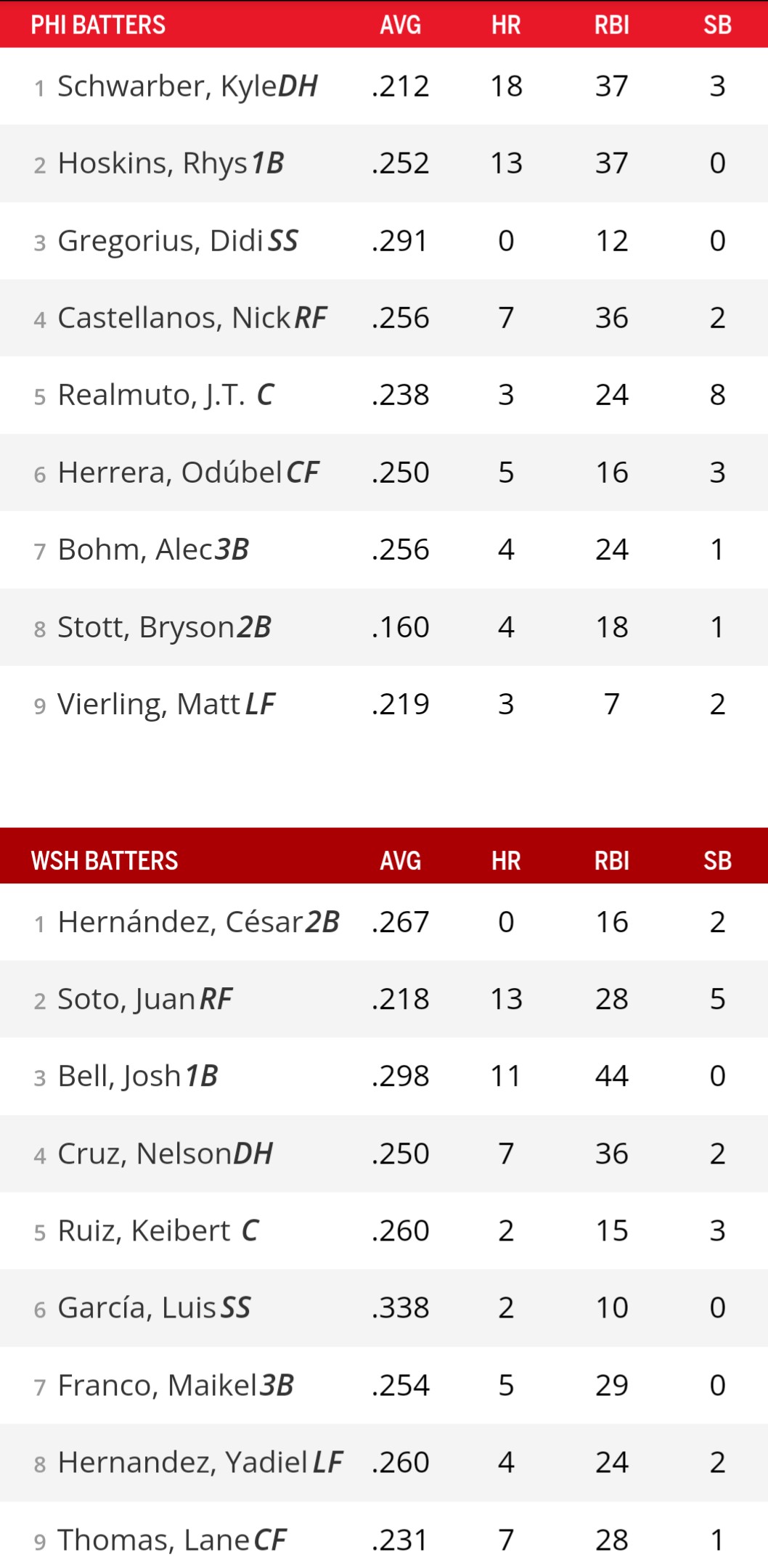The image size is (768, 1568).
Task: Select Josh Bell from the lineup
Action: [x=137, y=1076]
